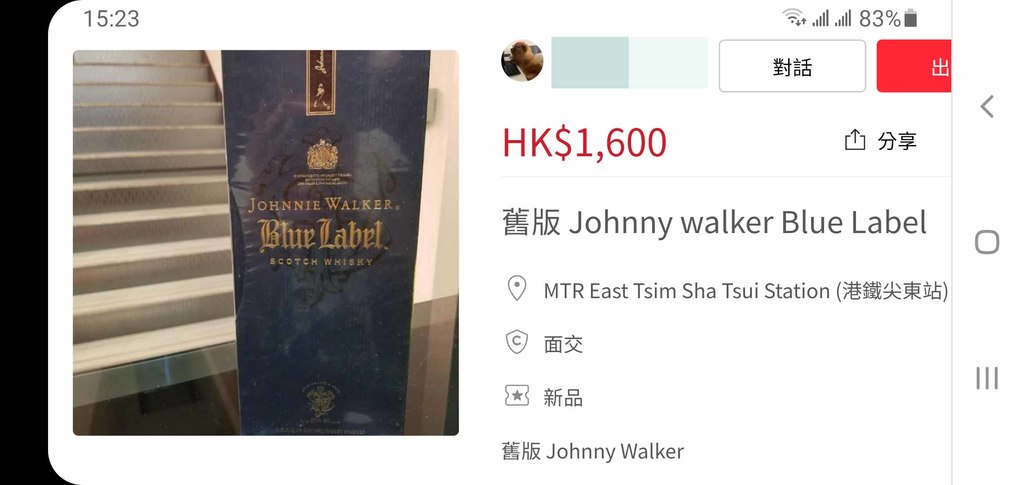
Task: Open the recent apps button
Action: tap(987, 378)
